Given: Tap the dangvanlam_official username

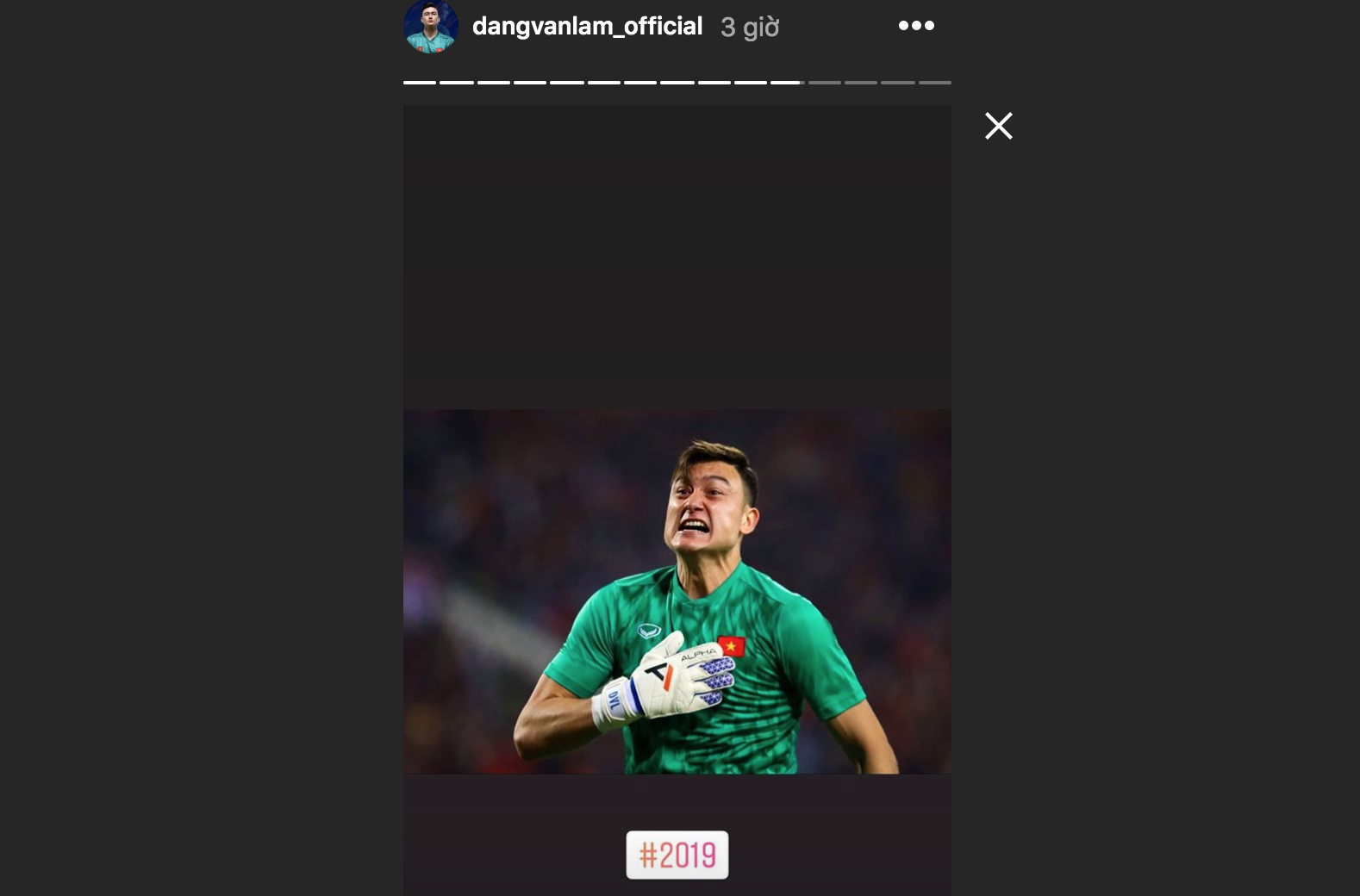Looking at the screenshot, I should tap(587, 27).
